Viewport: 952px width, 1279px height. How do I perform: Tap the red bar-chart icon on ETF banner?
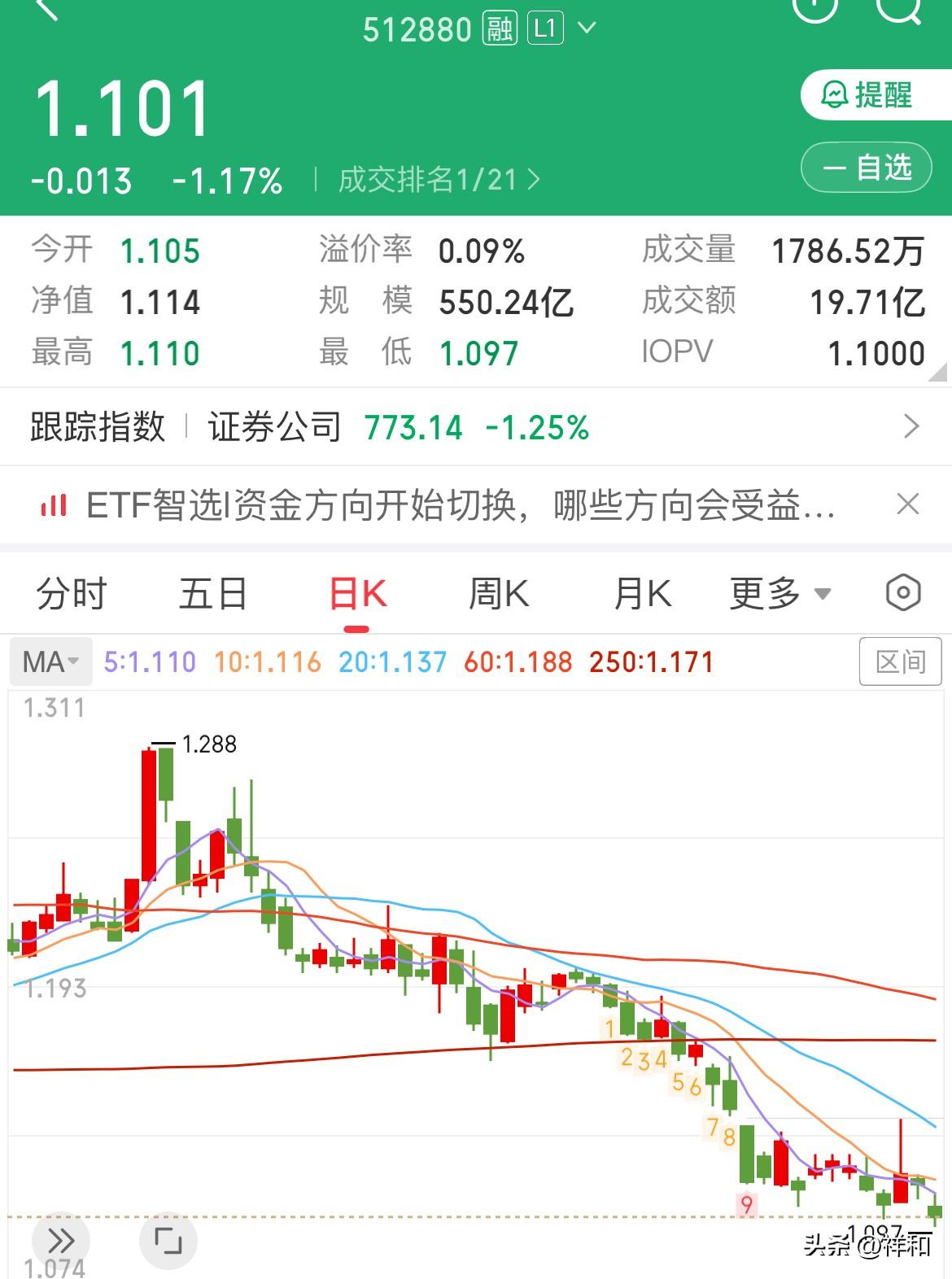pos(51,505)
